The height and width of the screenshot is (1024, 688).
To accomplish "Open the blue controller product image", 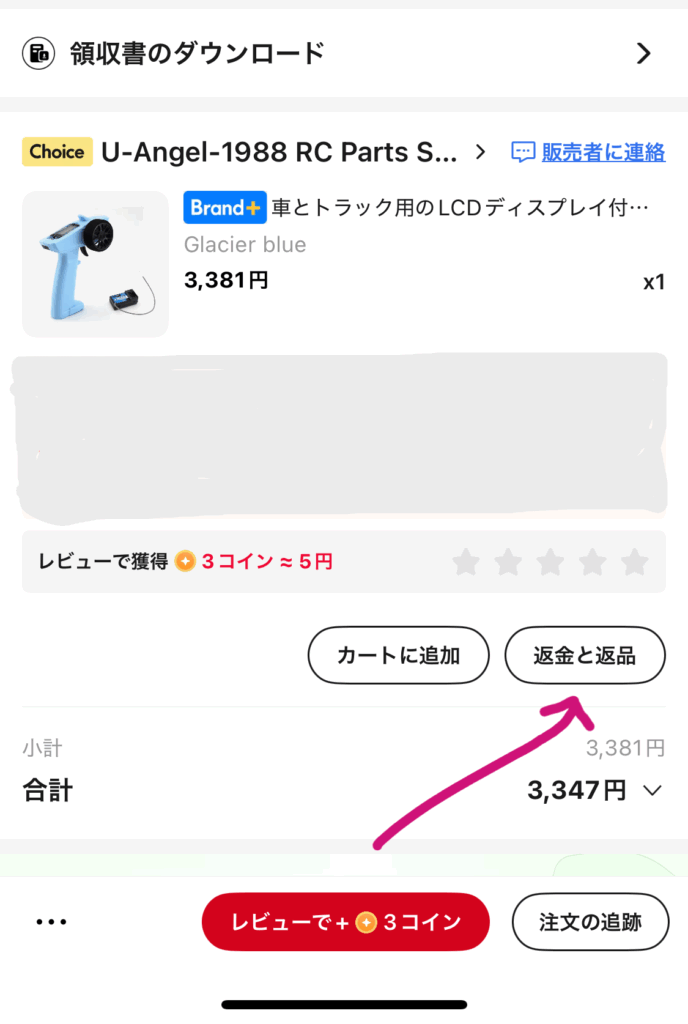I will [x=96, y=264].
